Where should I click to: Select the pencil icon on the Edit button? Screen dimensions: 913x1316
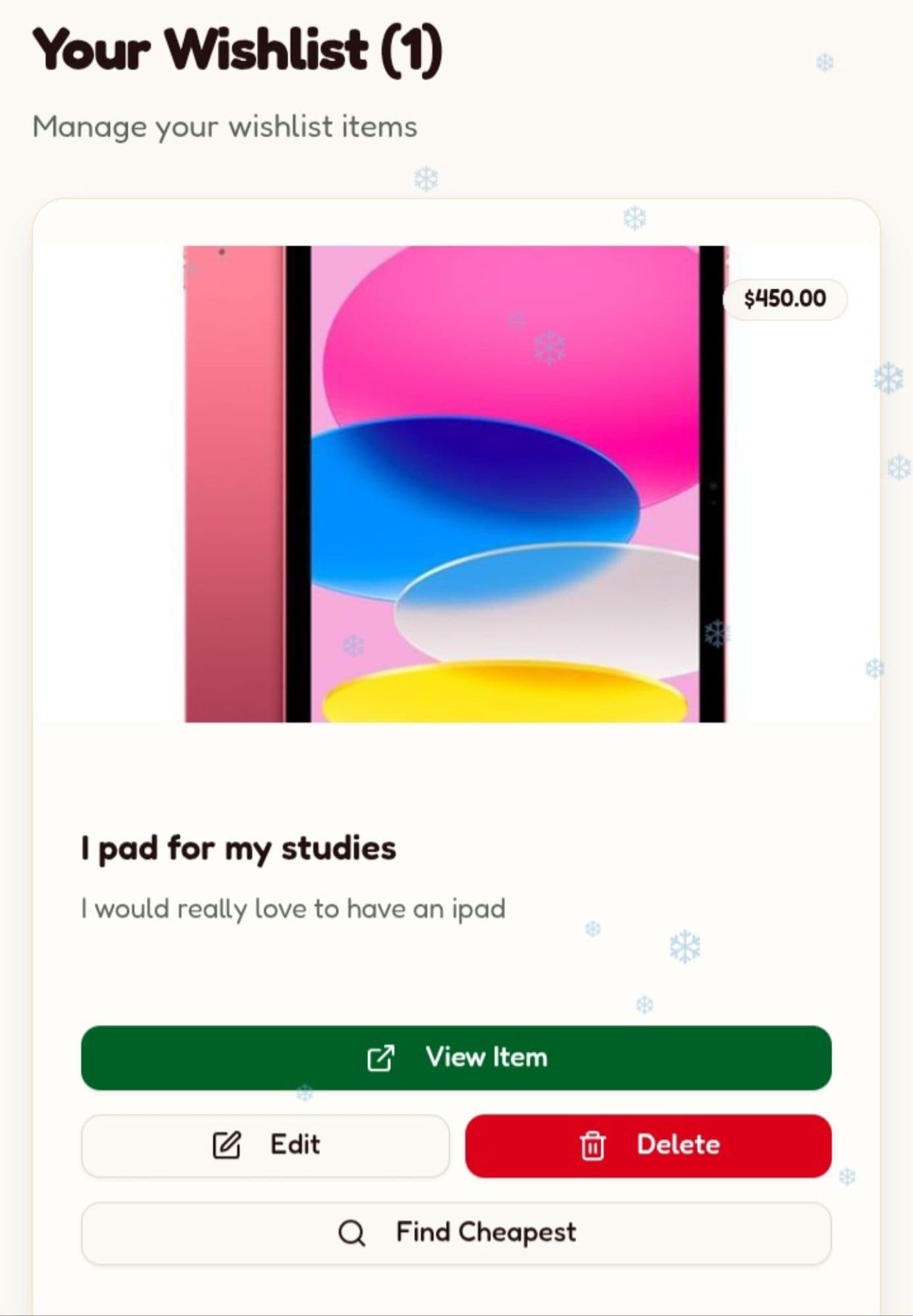point(227,1145)
